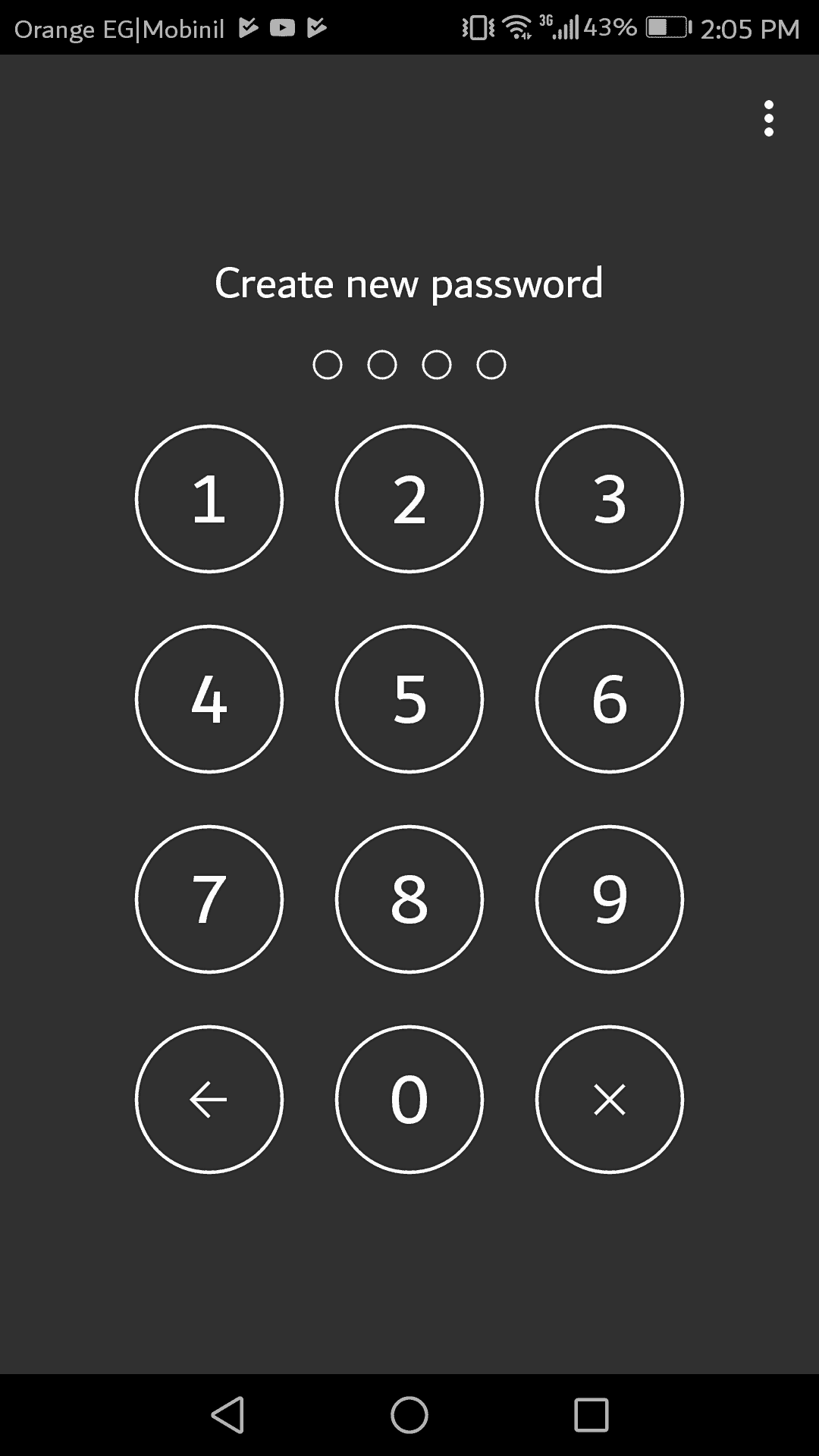Select digit 3 on the keypad

point(610,499)
